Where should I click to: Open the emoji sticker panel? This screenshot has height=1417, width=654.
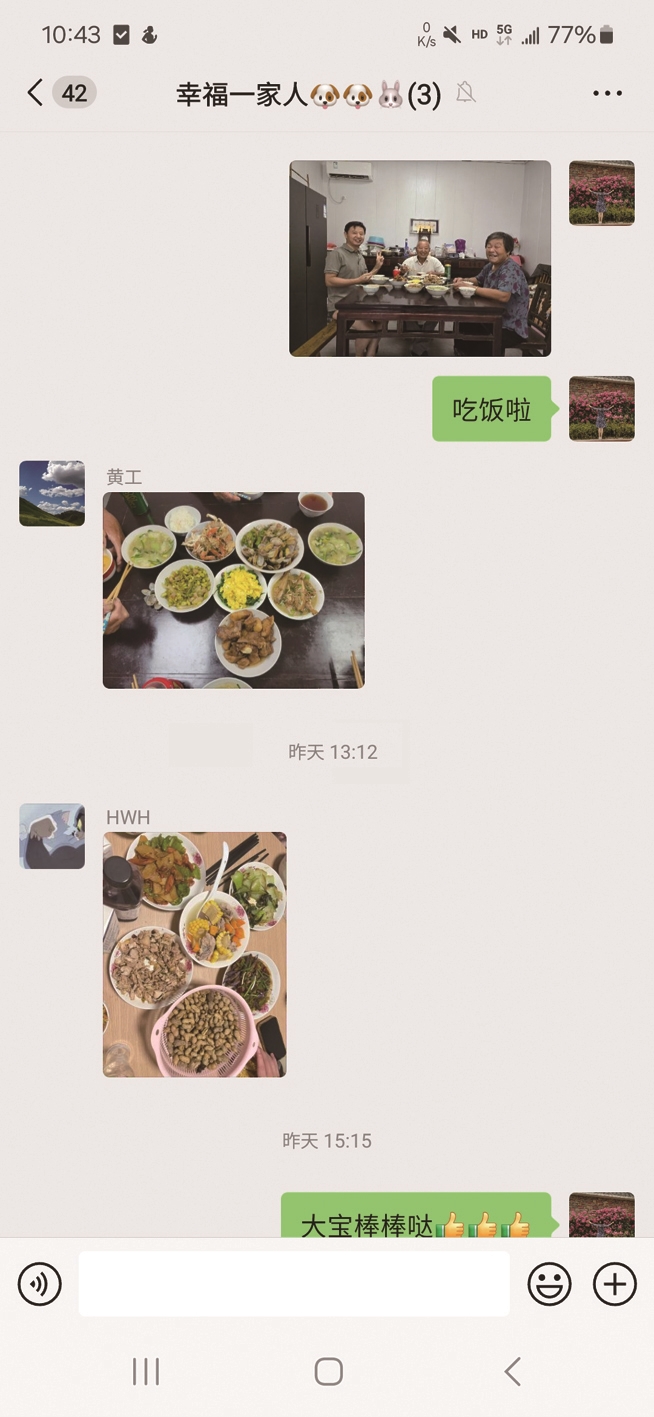[x=549, y=1284]
